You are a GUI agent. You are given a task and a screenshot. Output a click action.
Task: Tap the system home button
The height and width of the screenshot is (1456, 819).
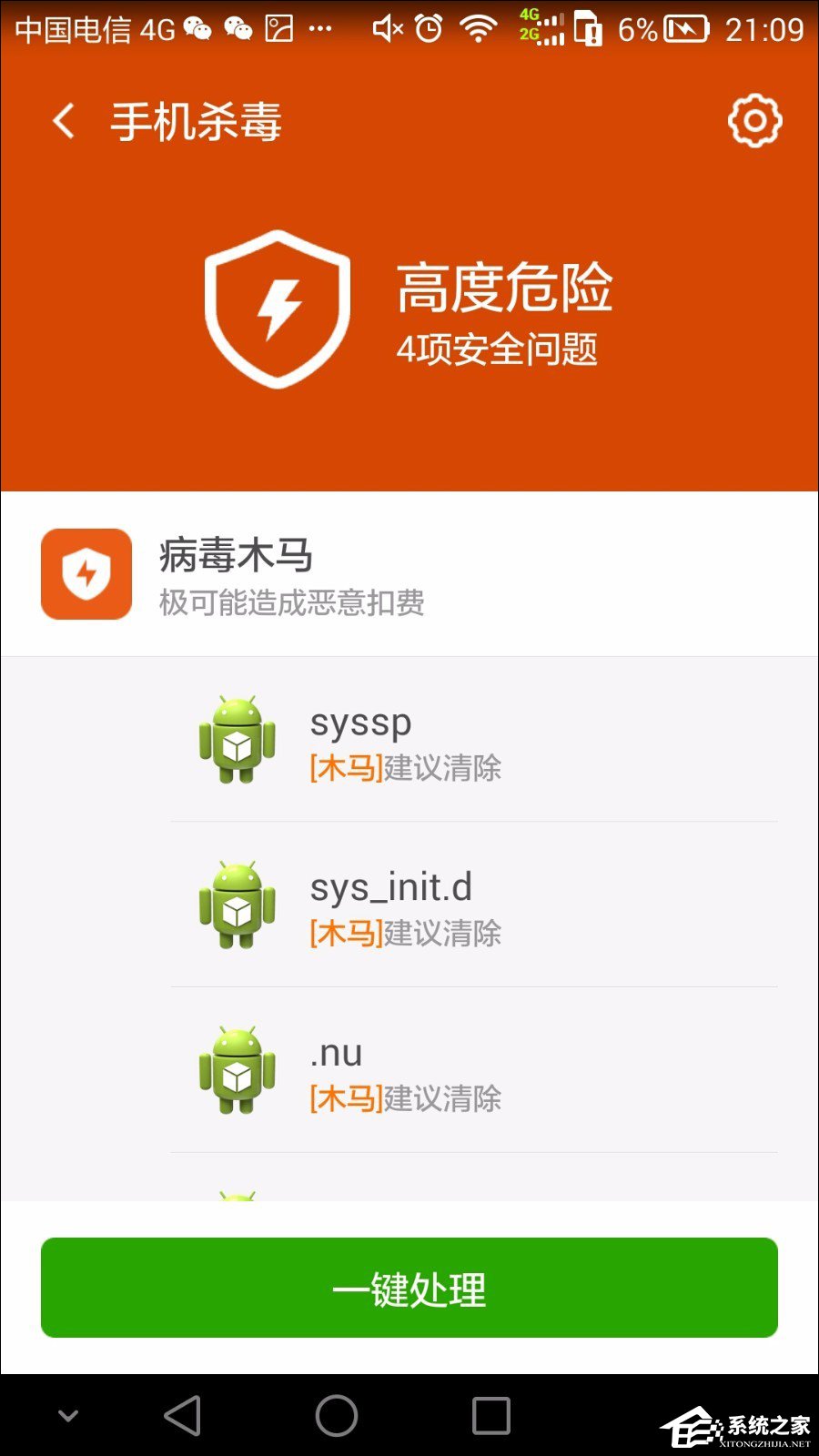tap(337, 1415)
